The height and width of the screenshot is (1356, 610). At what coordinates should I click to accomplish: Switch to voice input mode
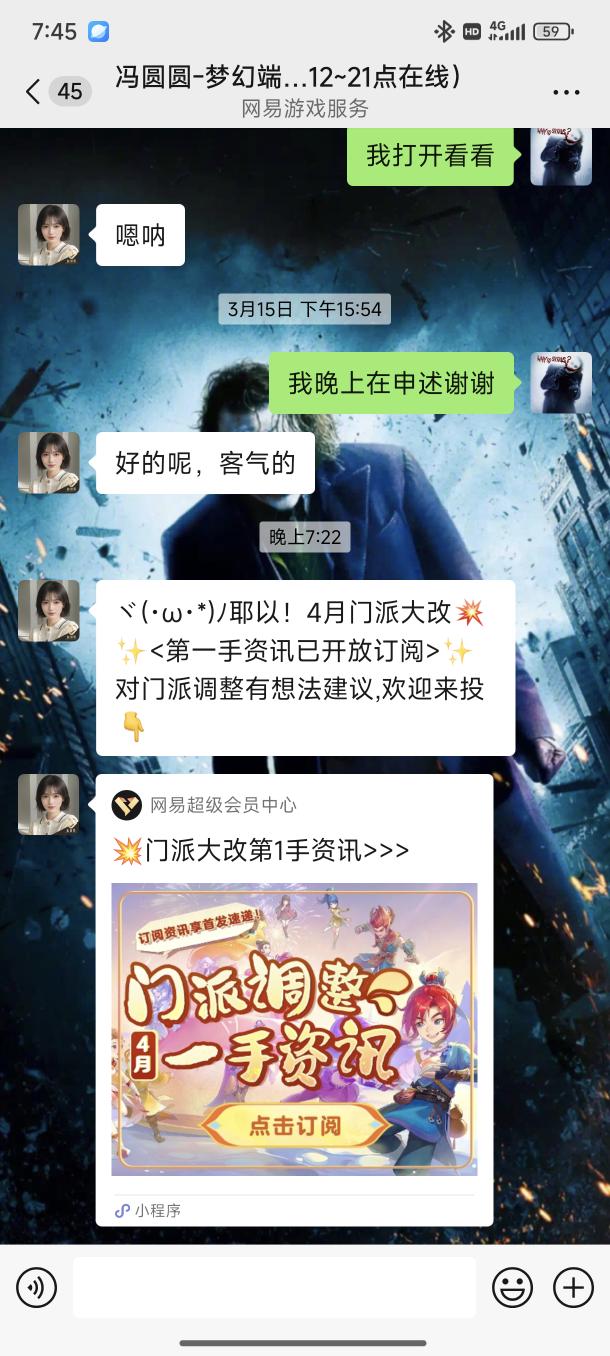click(37, 1288)
